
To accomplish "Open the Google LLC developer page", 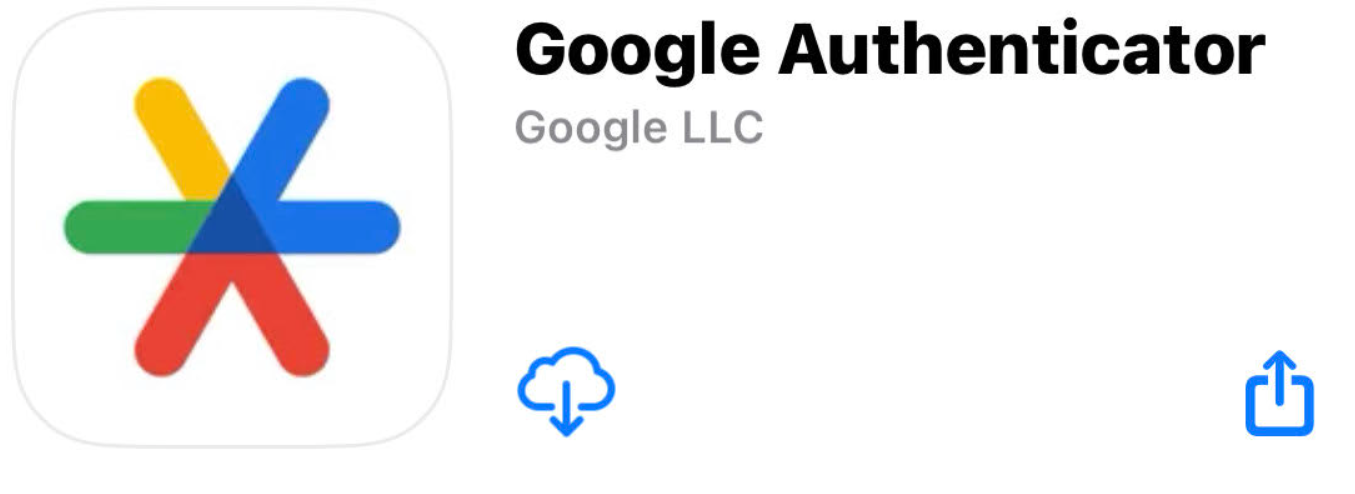I will (x=639, y=128).
